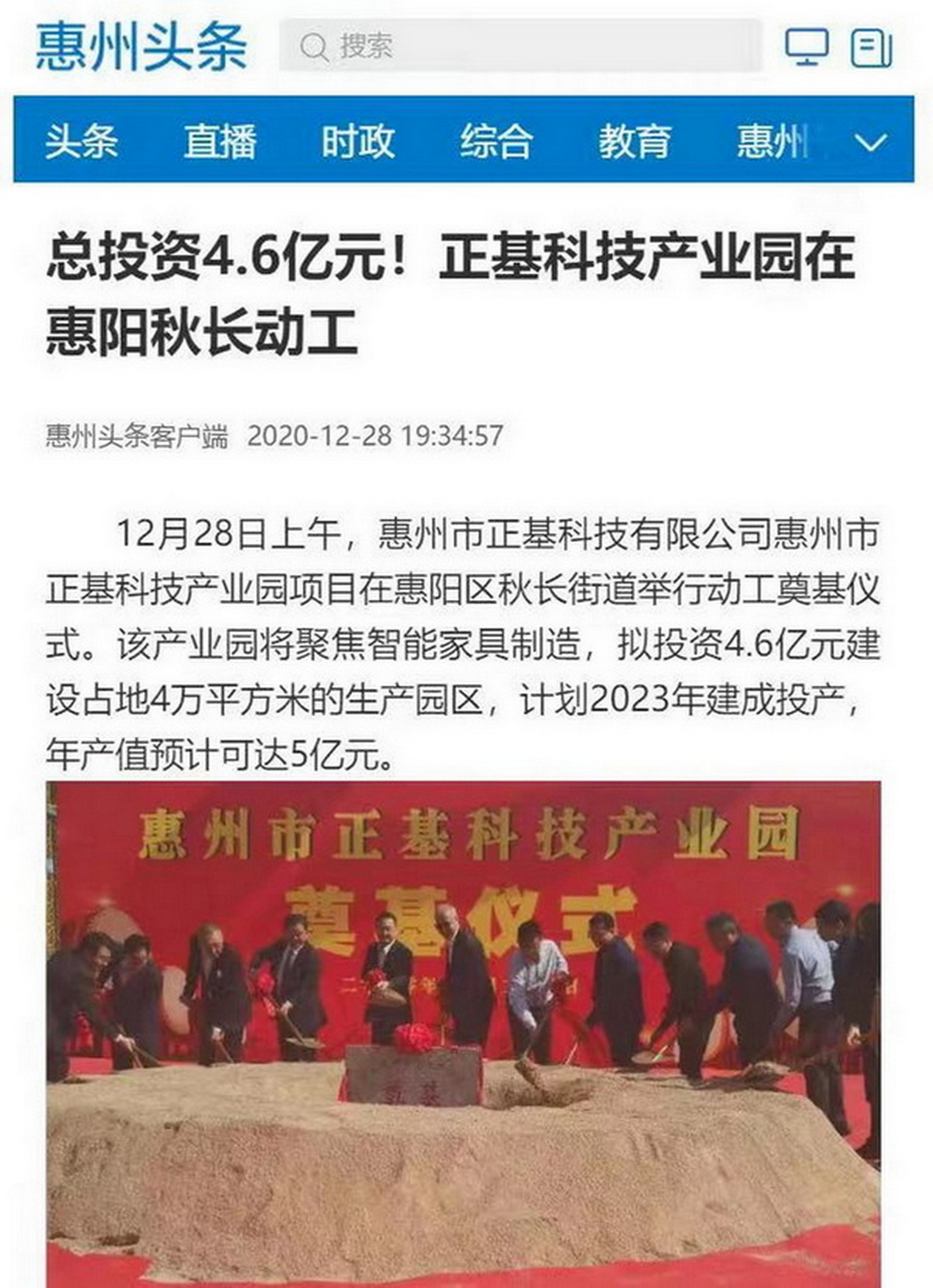Open the 教育 tab
Screen dimensions: 933x1288
[x=635, y=141]
